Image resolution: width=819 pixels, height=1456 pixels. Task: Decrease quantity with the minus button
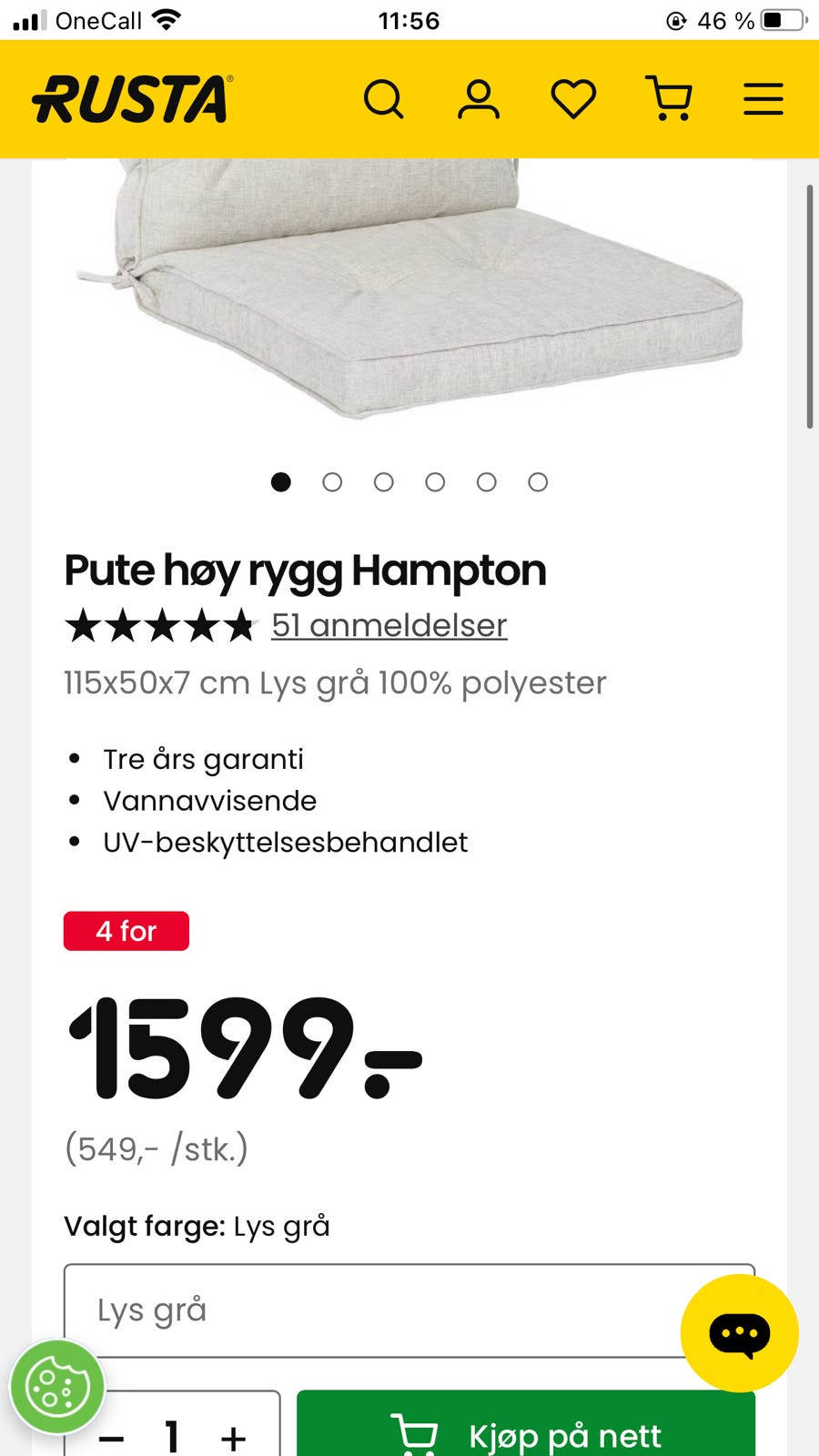(111, 1438)
